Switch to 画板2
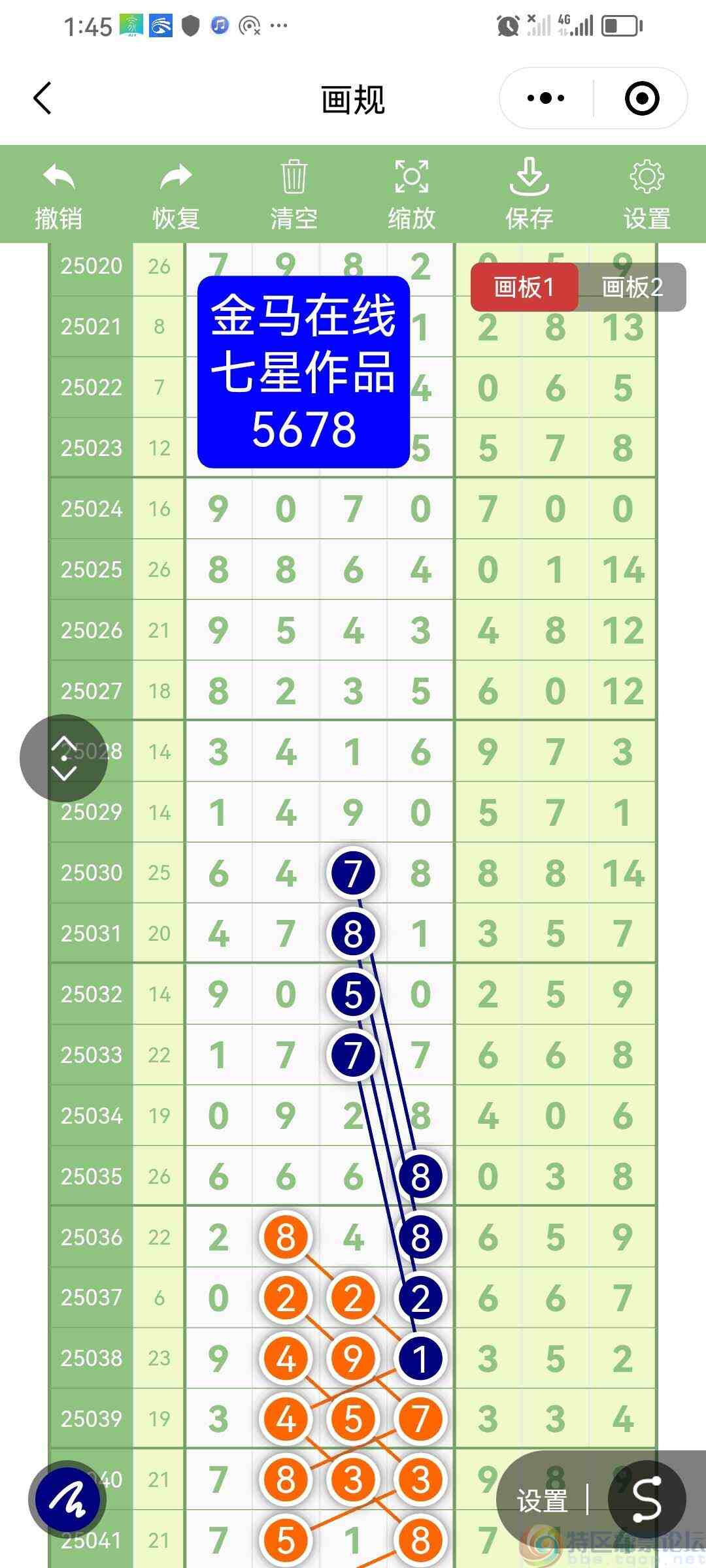The height and width of the screenshot is (1568, 706). pyautogui.click(x=632, y=287)
